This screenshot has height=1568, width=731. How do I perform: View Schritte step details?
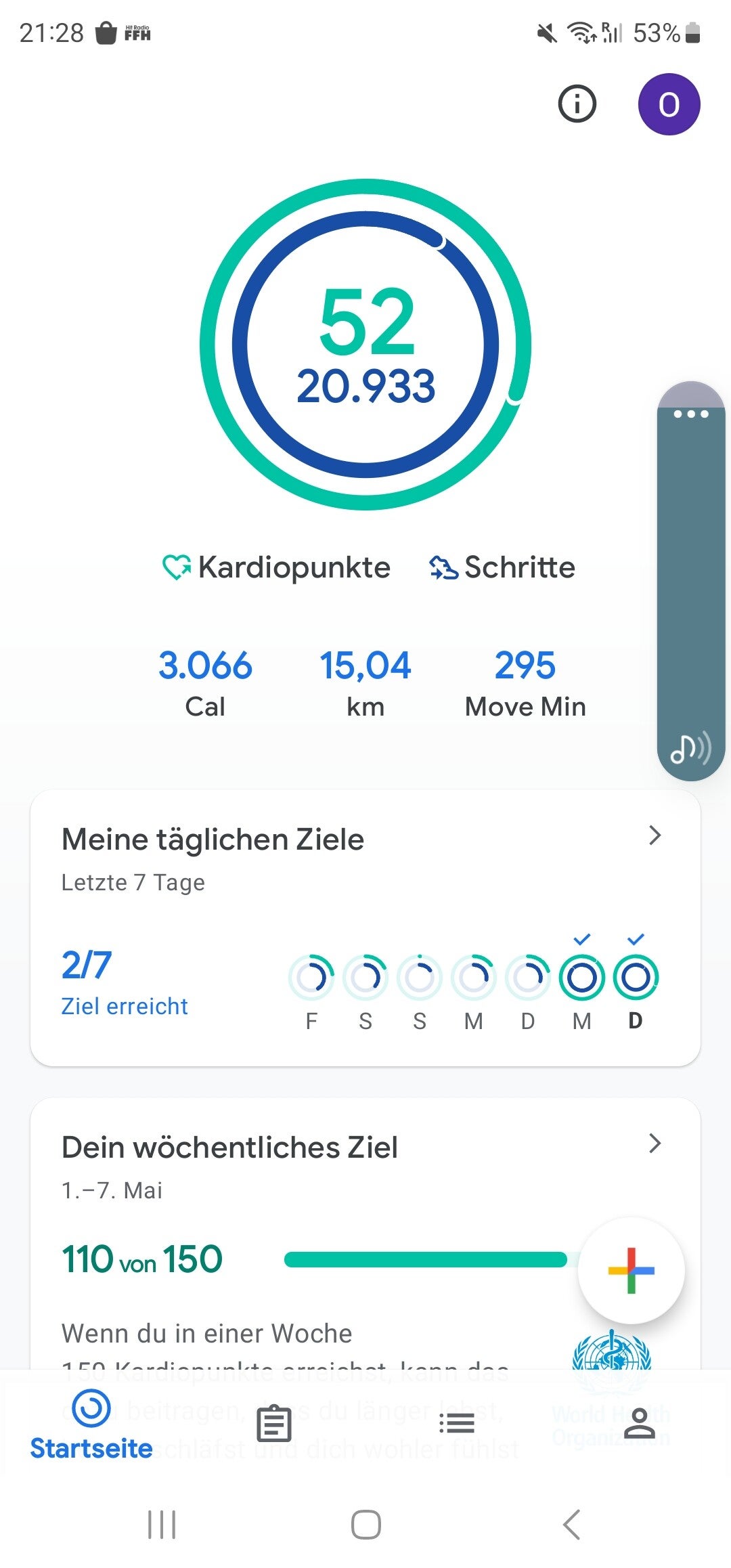[x=502, y=567]
